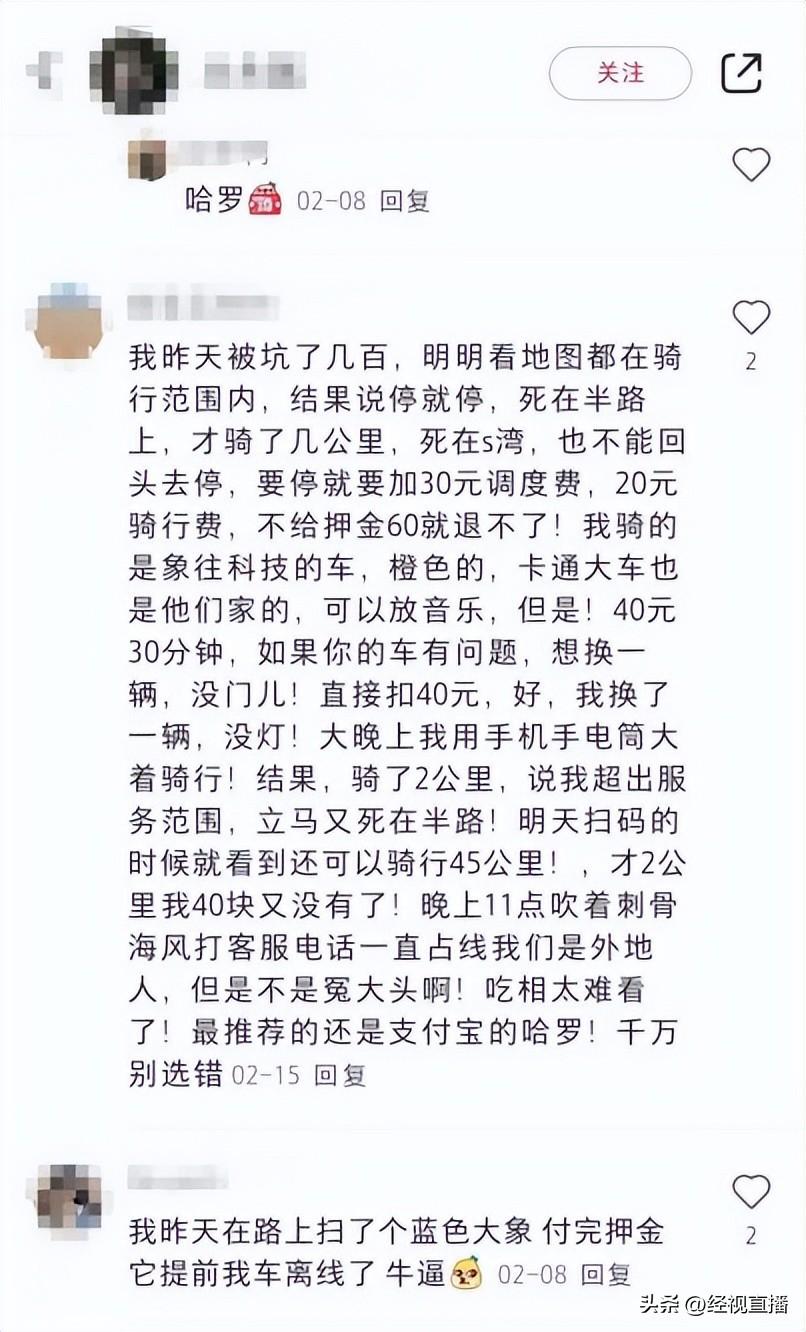Like the 哈罗 comment

click(751, 164)
